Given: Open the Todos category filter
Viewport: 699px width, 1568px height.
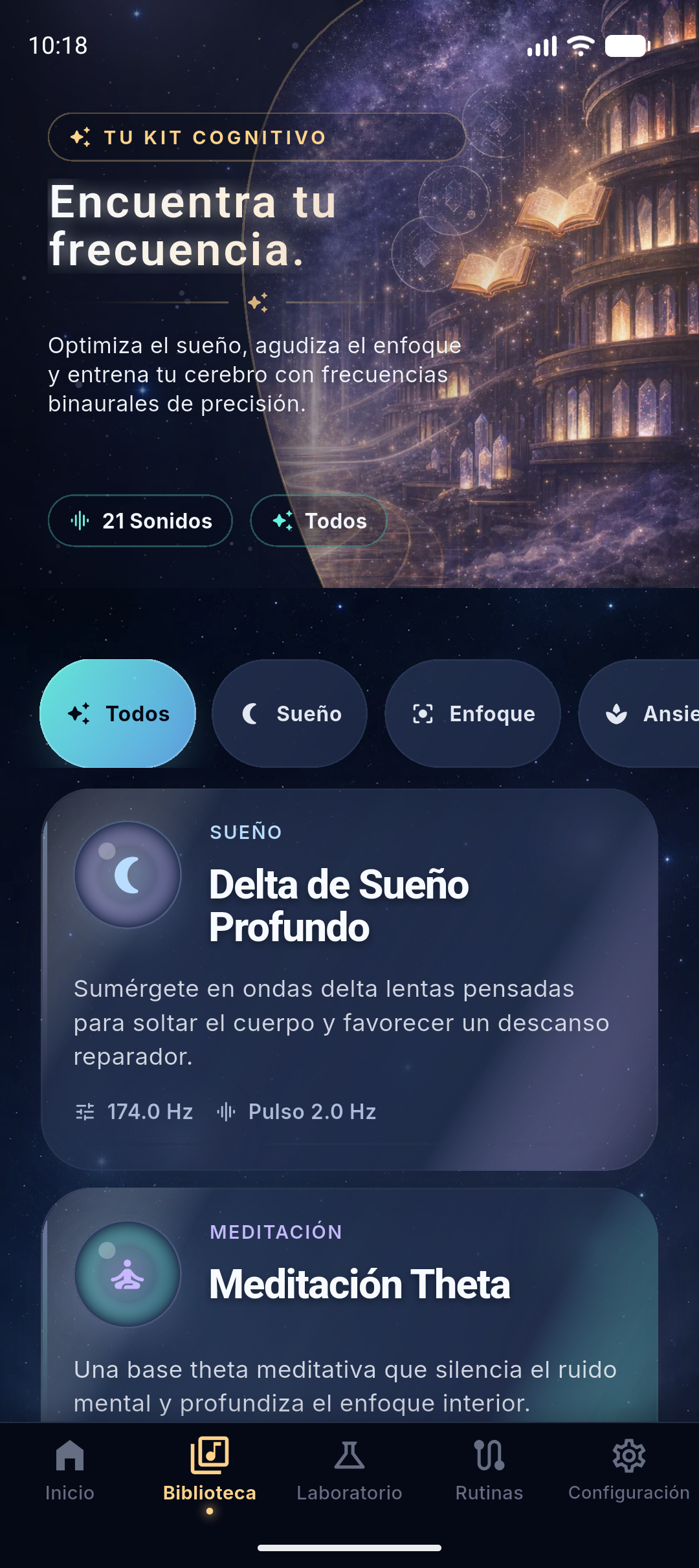Looking at the screenshot, I should point(118,713).
